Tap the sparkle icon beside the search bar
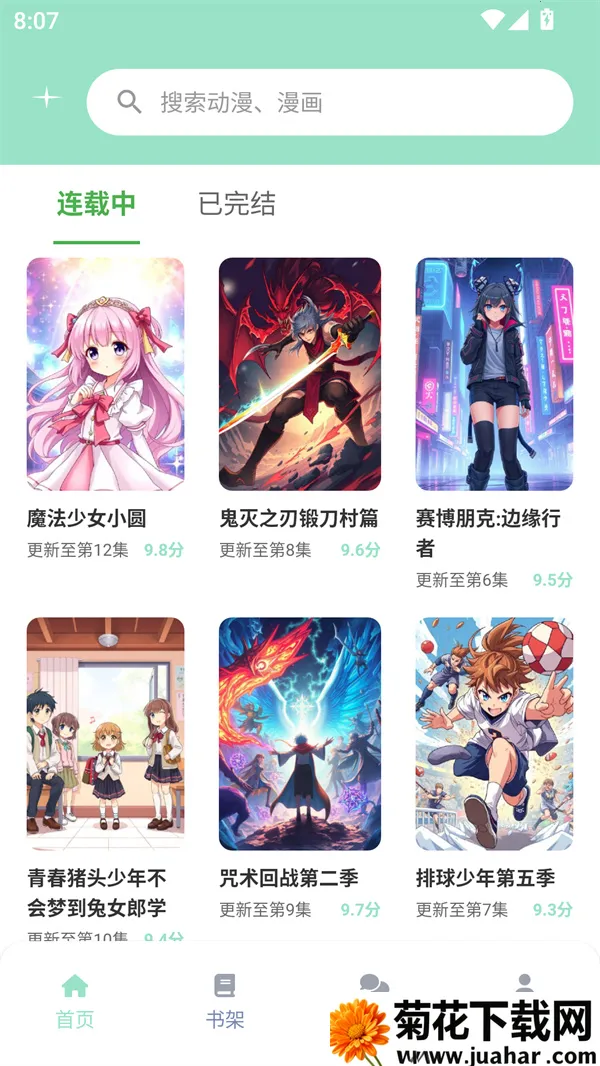This screenshot has height=1066, width=600. coord(46,98)
